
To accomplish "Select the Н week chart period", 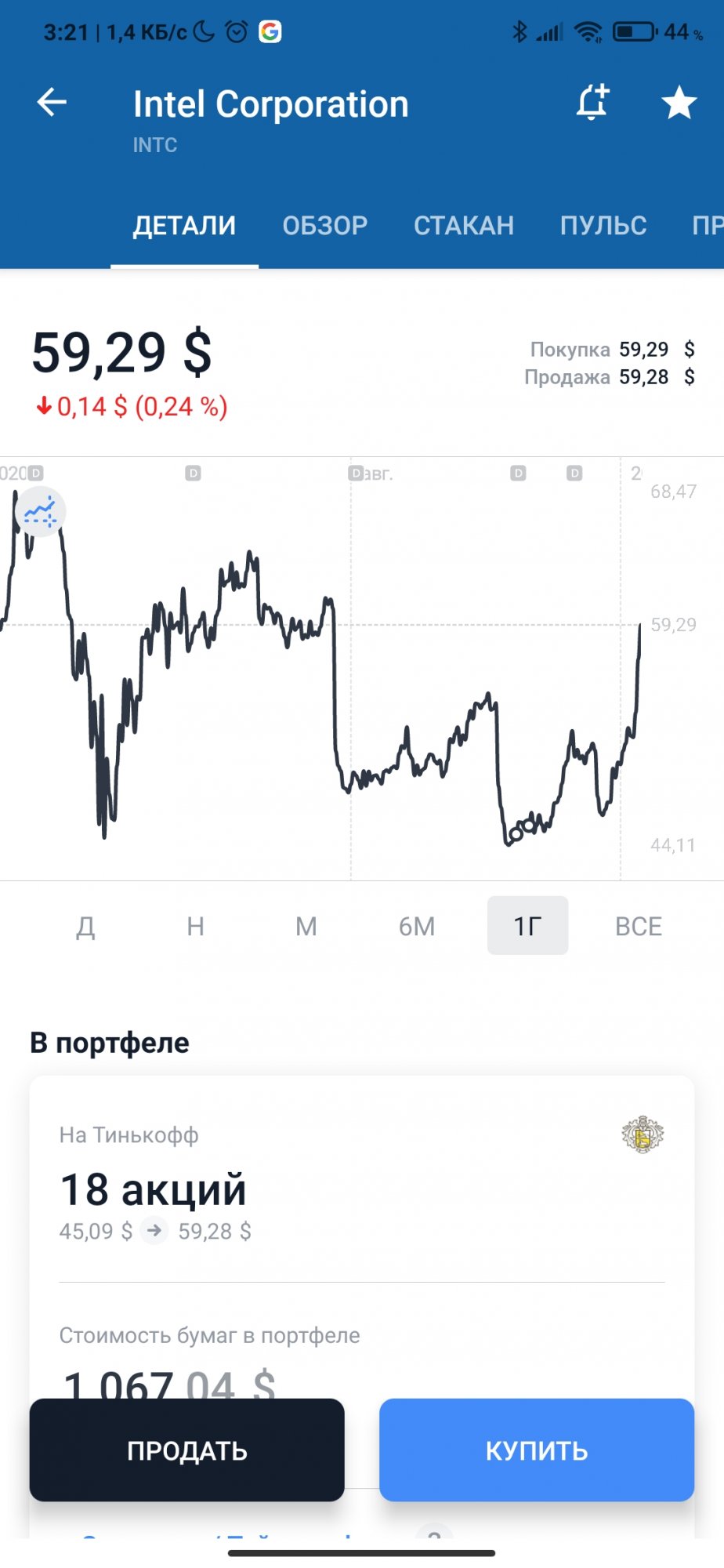I will pos(196,926).
